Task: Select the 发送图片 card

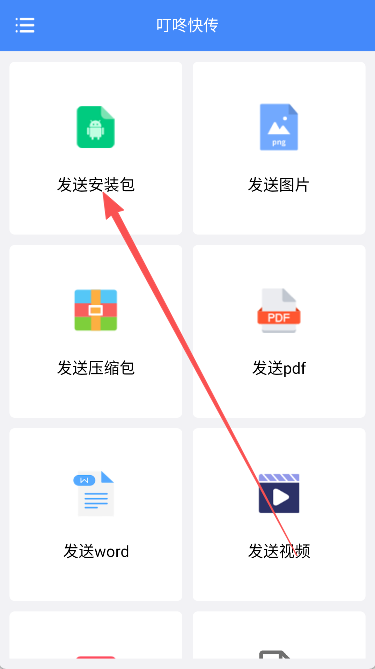Action: pos(279,148)
